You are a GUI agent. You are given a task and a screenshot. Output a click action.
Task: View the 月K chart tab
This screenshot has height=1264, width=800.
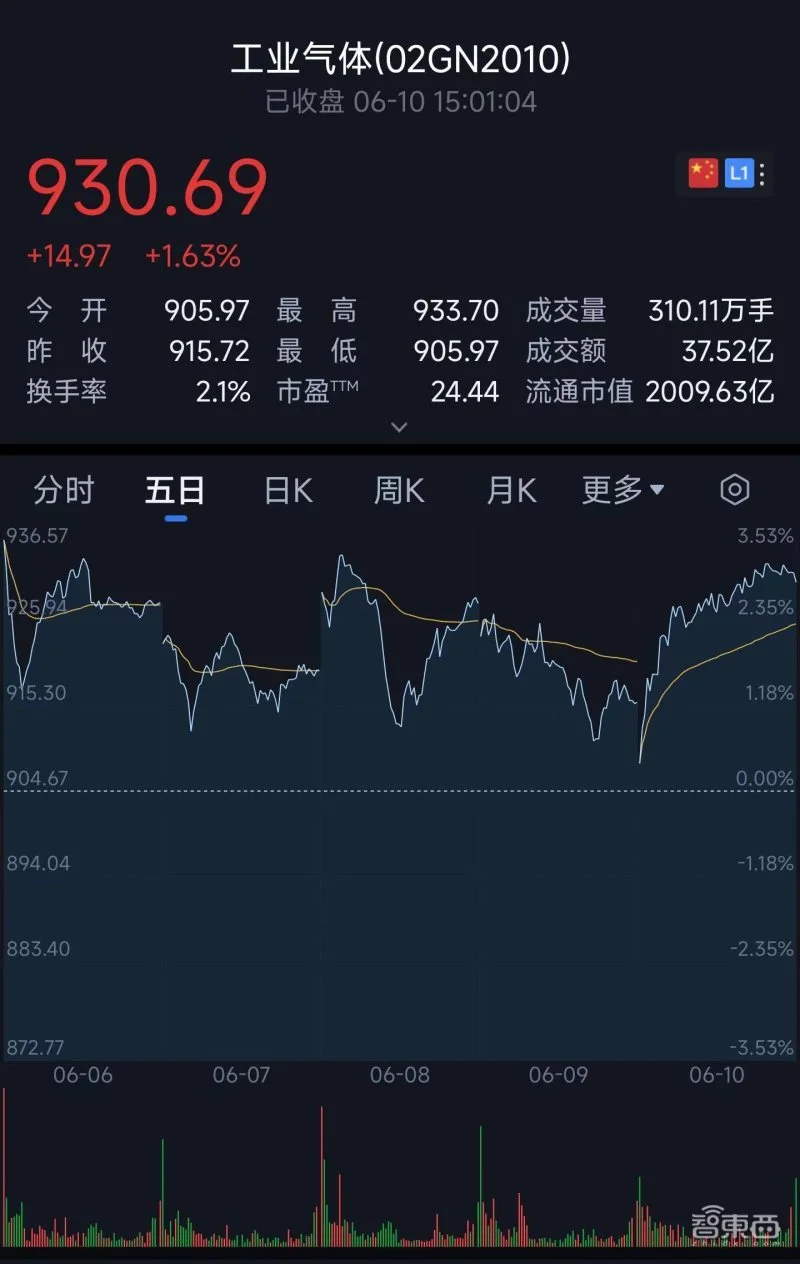(x=511, y=490)
